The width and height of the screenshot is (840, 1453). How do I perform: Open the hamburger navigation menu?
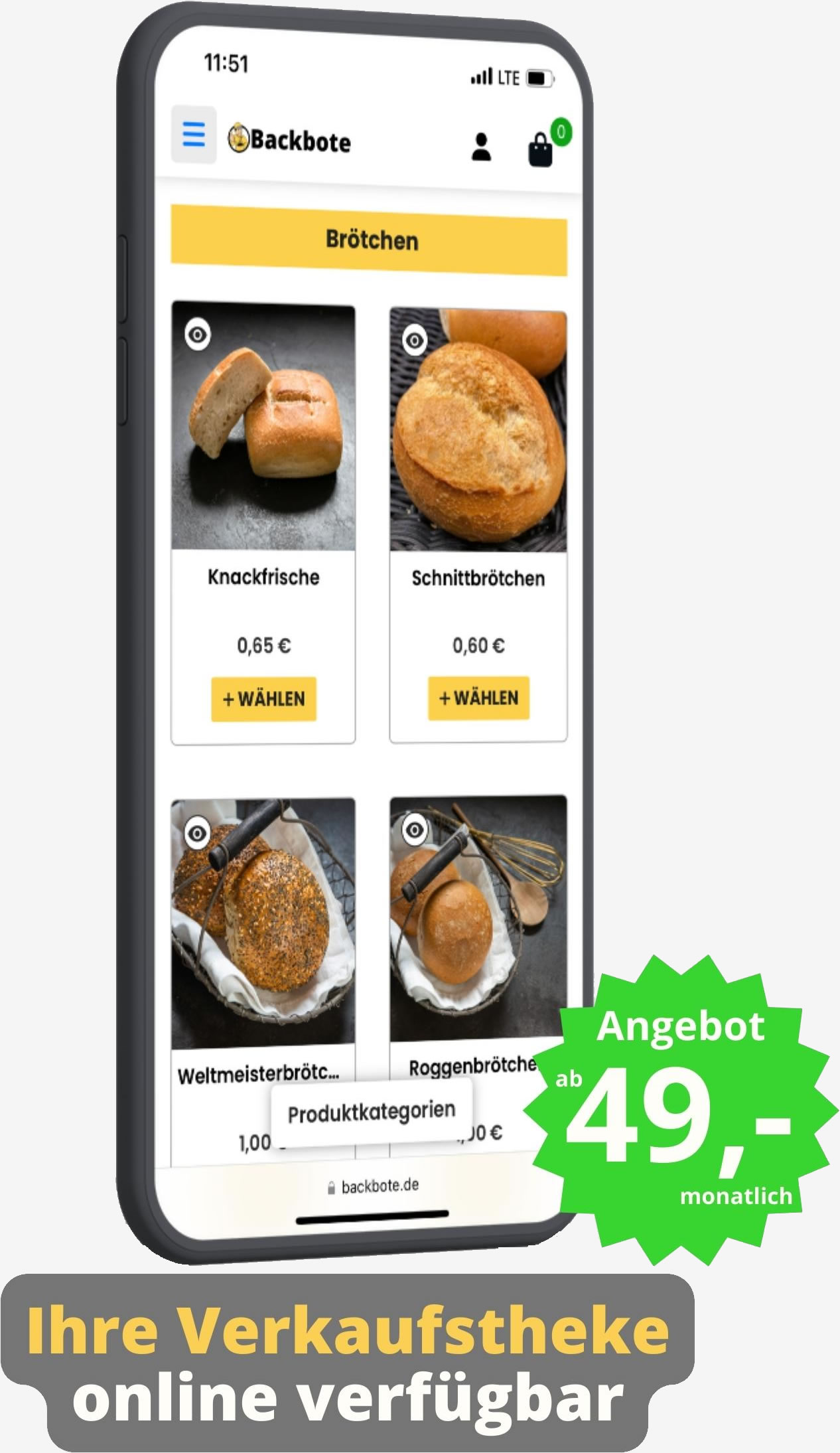[x=193, y=136]
